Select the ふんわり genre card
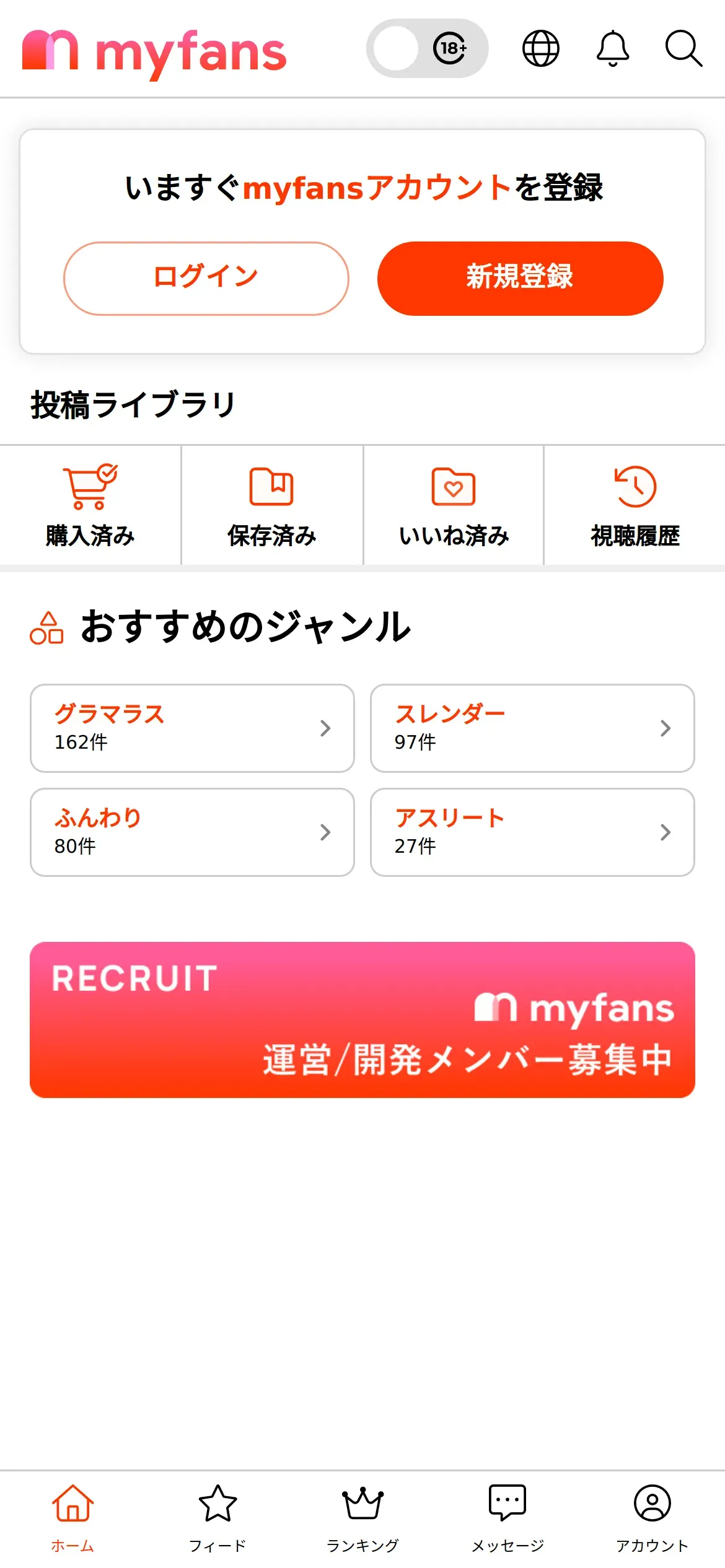This screenshot has width=725, height=1568. [192, 832]
